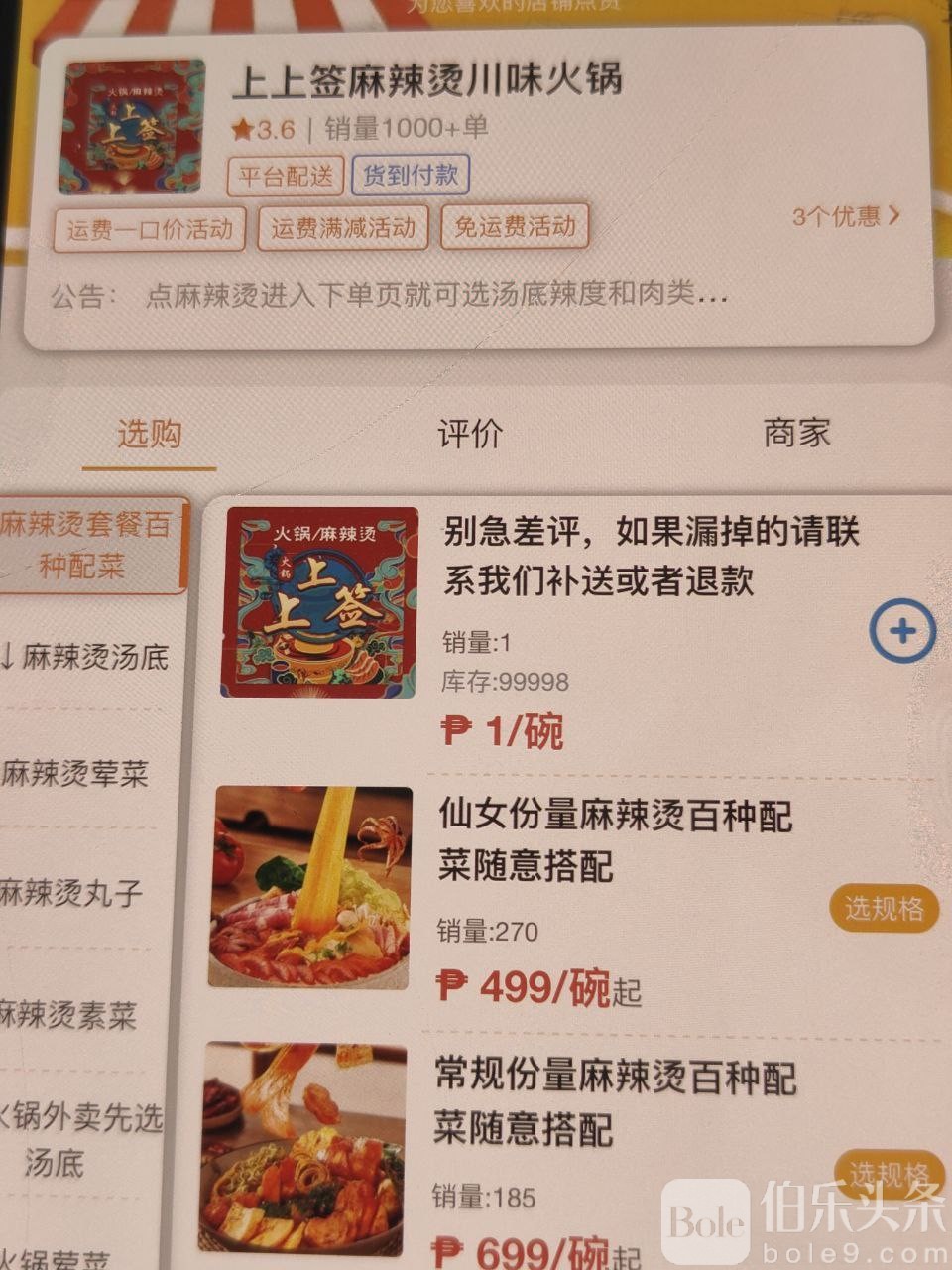Image resolution: width=952 pixels, height=1270 pixels.
Task: Switch to the 评价 tab
Action: click(x=470, y=433)
